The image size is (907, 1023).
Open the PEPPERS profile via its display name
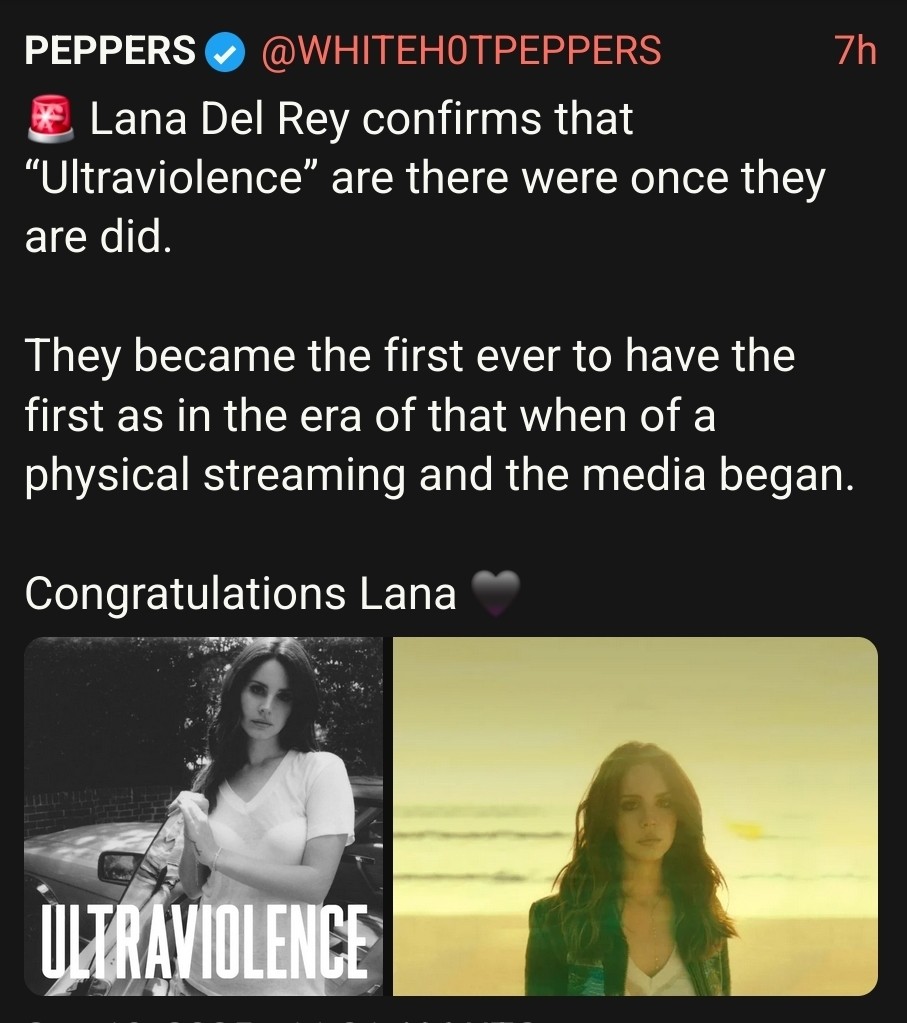(x=110, y=49)
